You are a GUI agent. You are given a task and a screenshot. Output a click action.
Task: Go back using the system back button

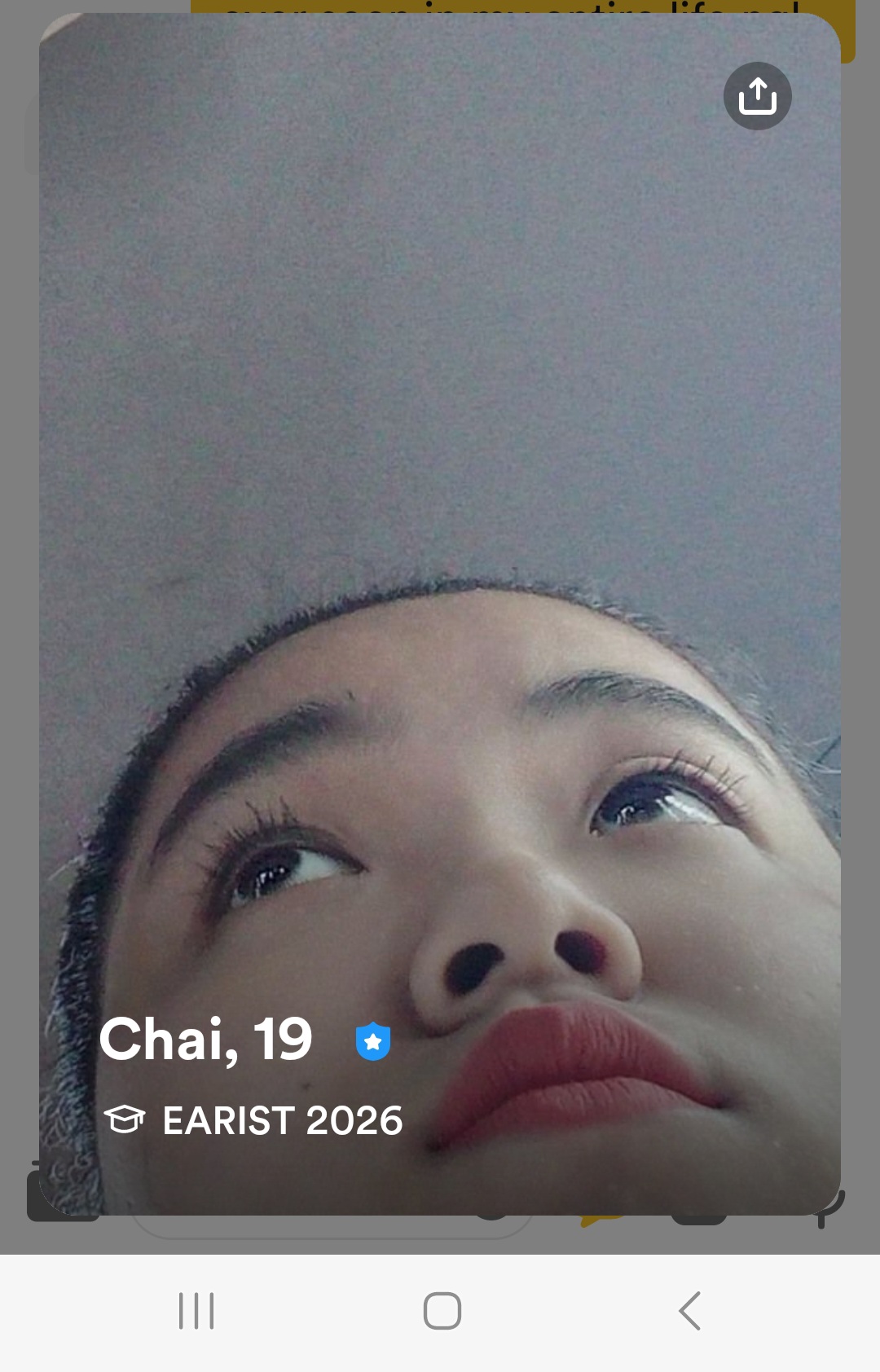coord(689,1311)
